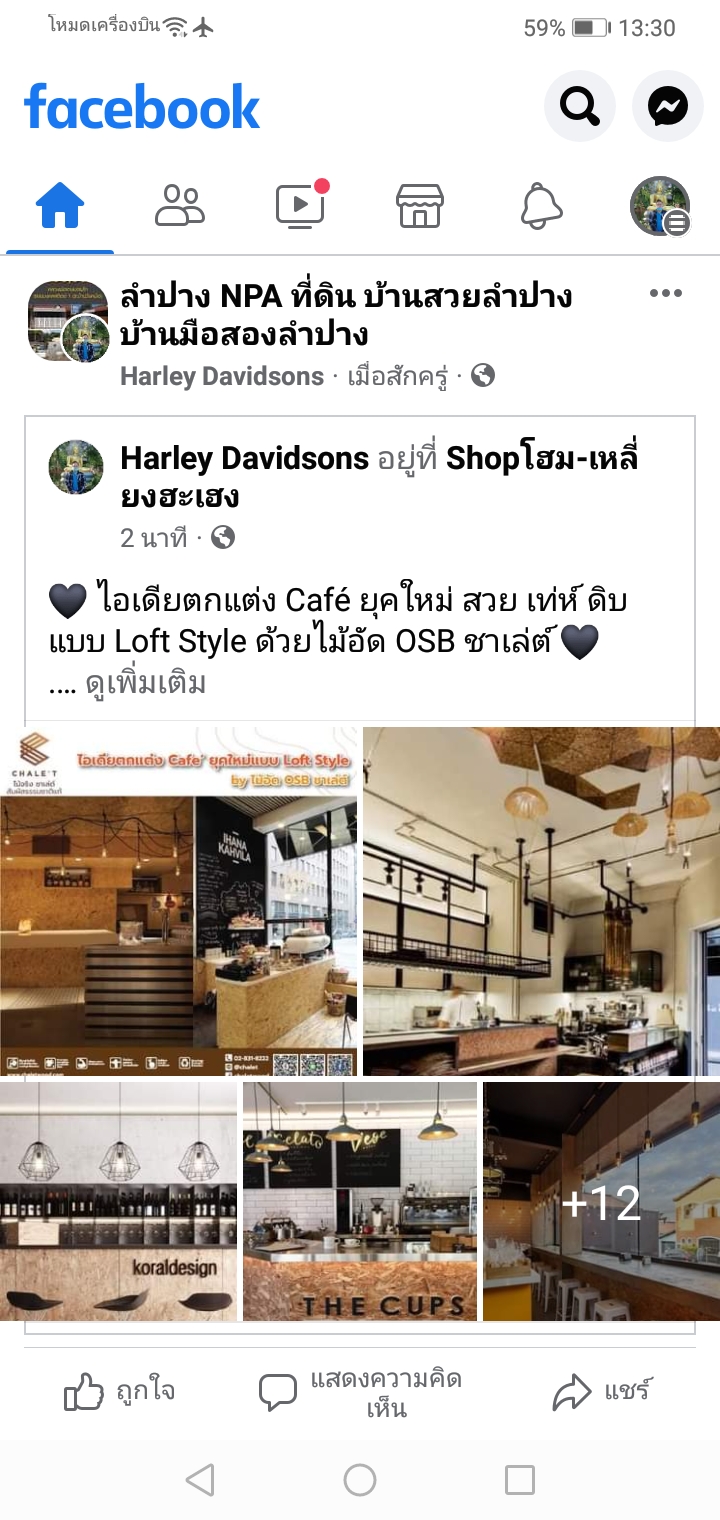Open the notifications bell tab
Screen dimensions: 720x1520
click(541, 207)
